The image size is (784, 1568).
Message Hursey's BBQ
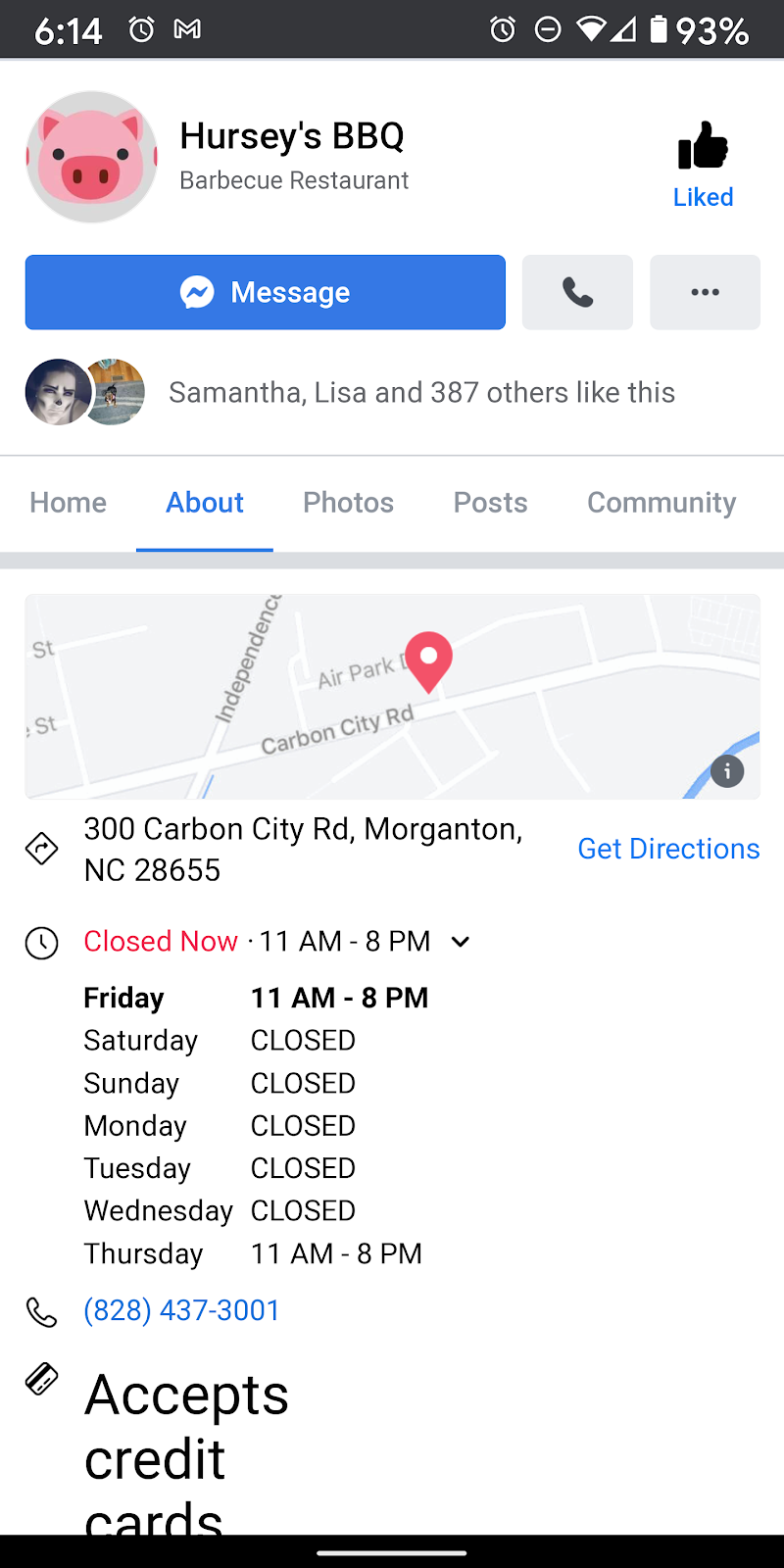click(265, 292)
